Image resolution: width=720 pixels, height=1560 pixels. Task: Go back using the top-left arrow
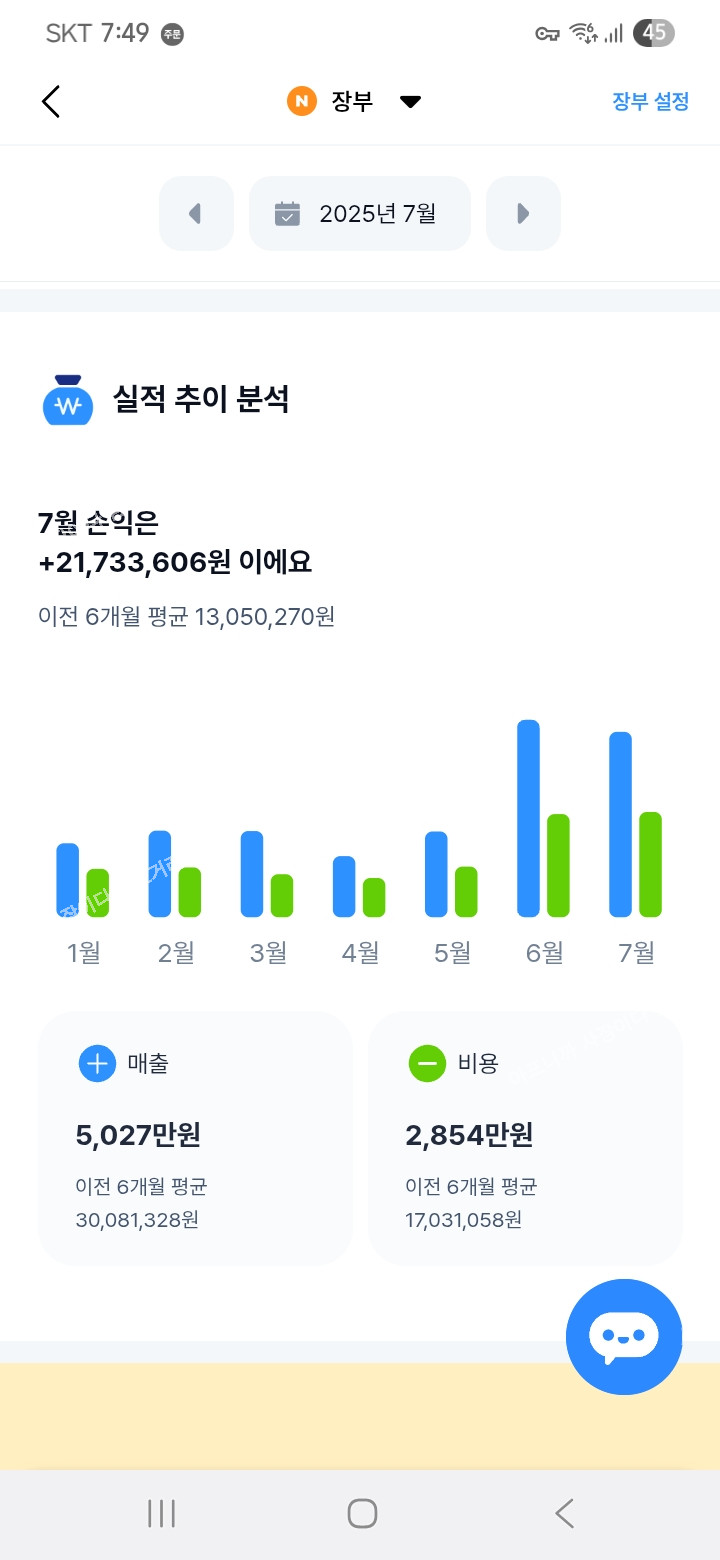pyautogui.click(x=51, y=101)
